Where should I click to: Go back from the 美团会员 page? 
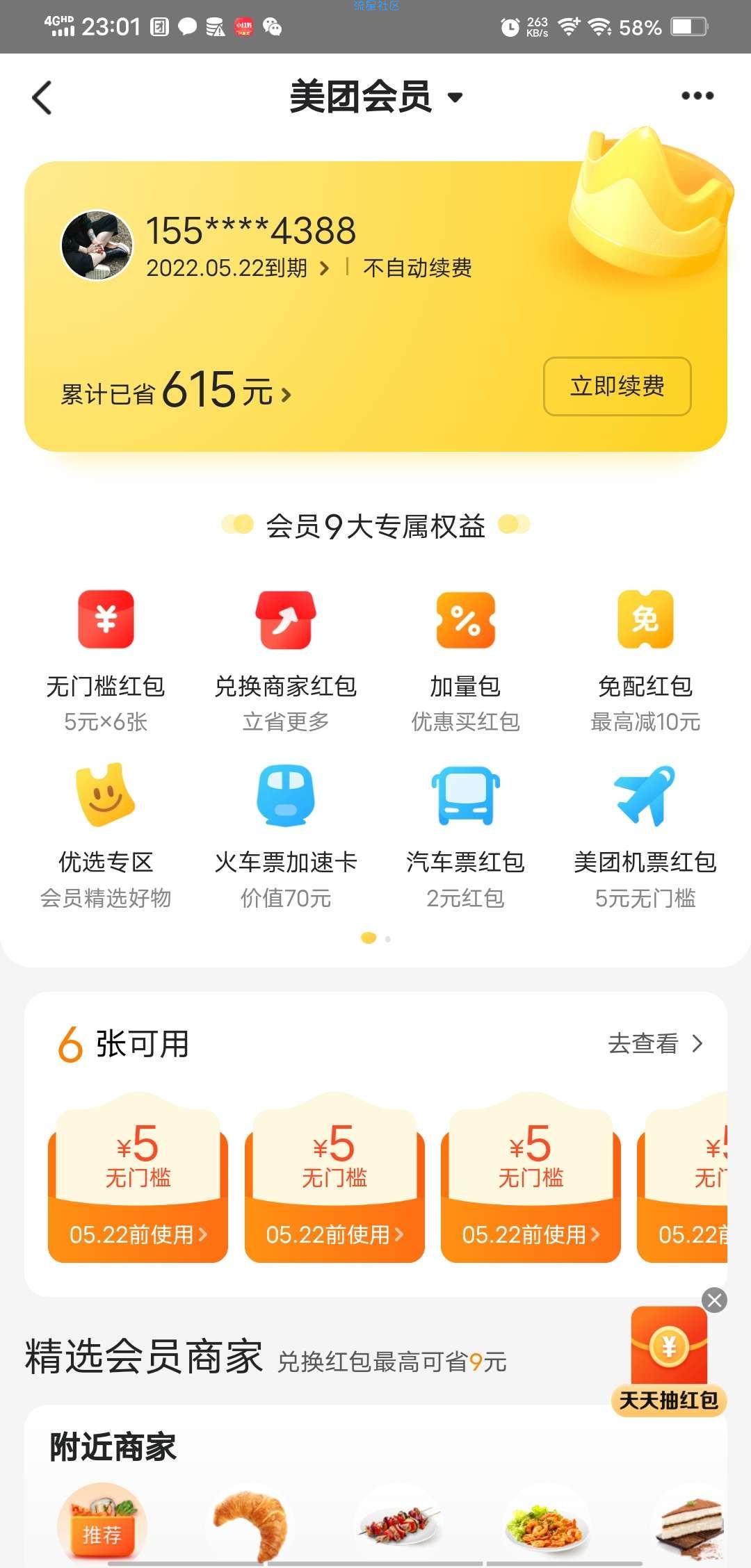[42, 97]
